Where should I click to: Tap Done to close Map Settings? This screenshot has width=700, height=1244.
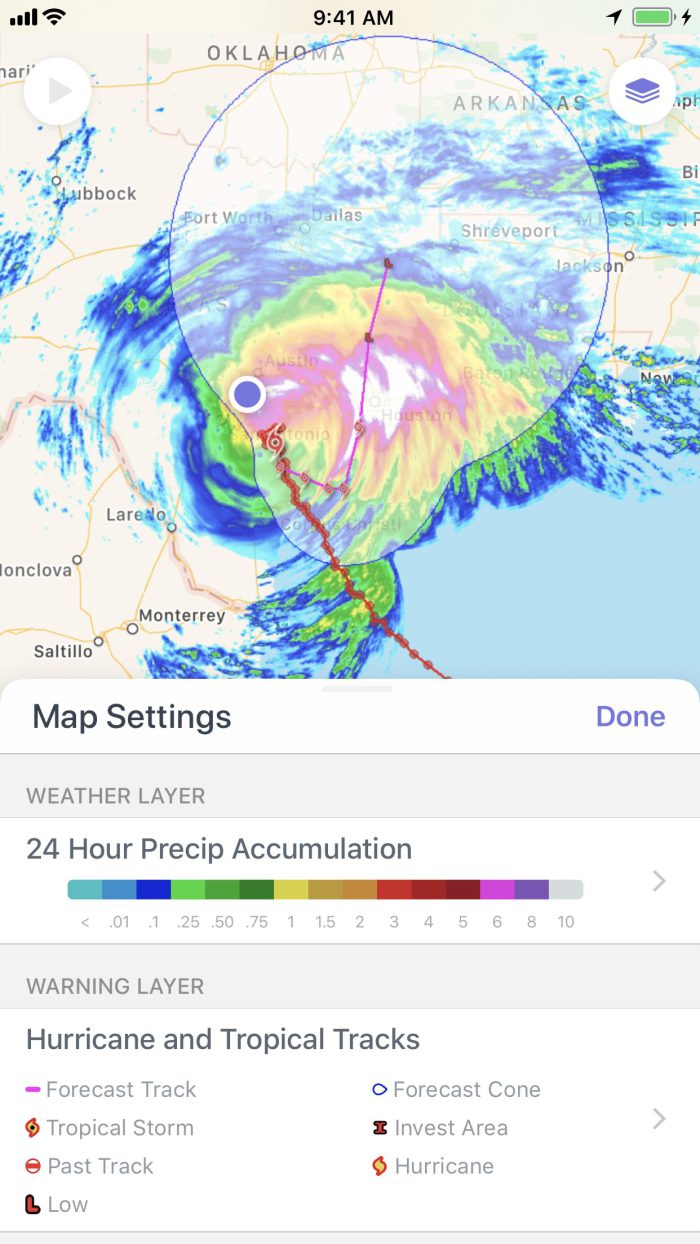pyautogui.click(x=630, y=716)
